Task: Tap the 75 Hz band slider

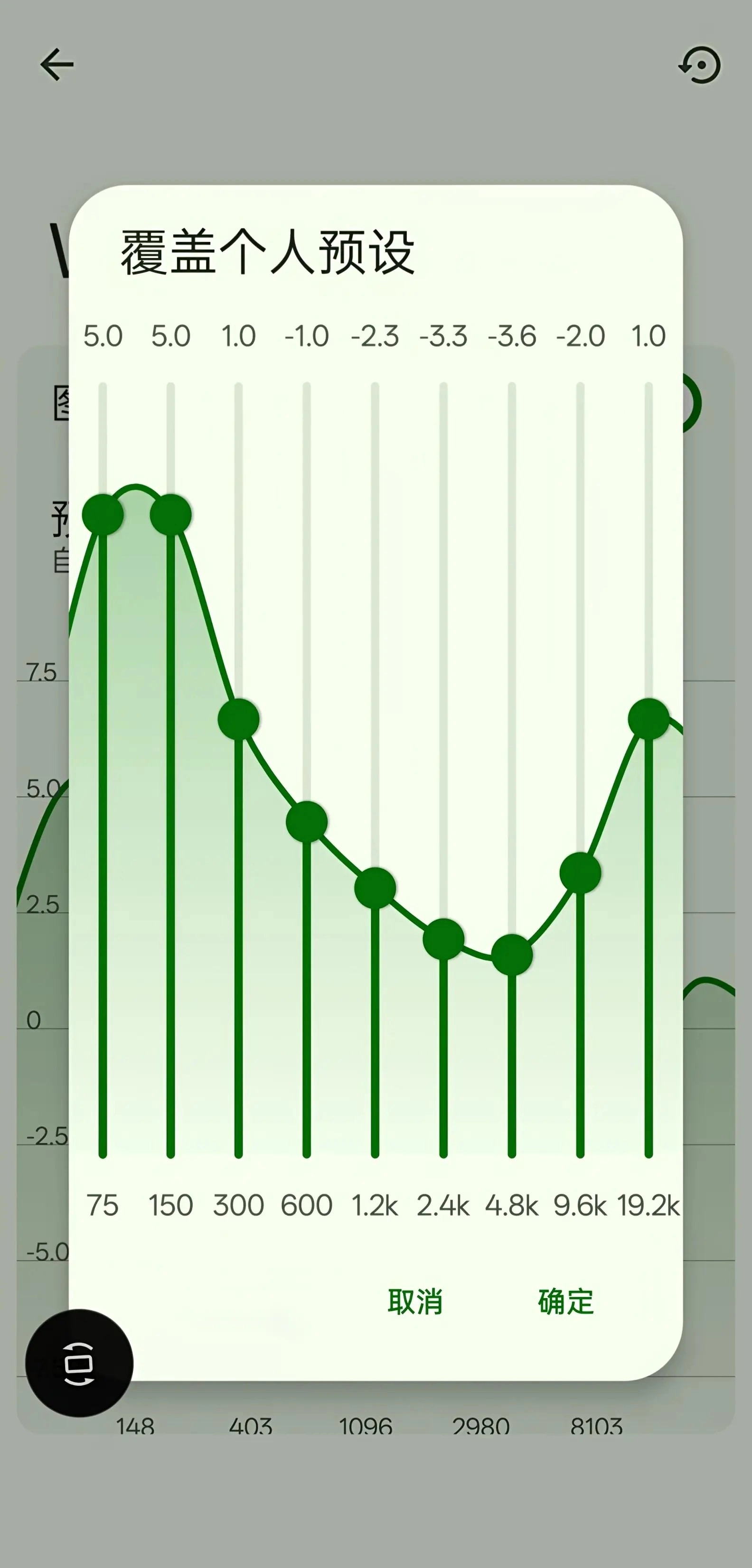Action: point(103,515)
